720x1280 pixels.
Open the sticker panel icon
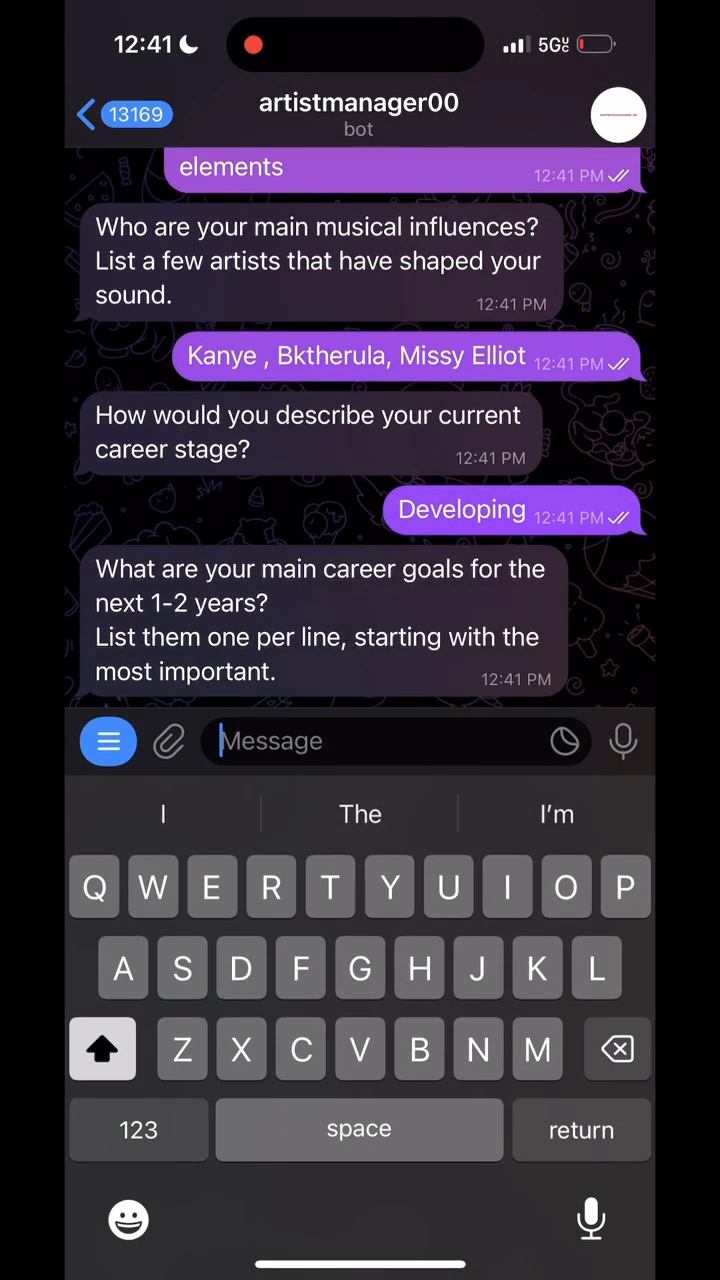(565, 741)
